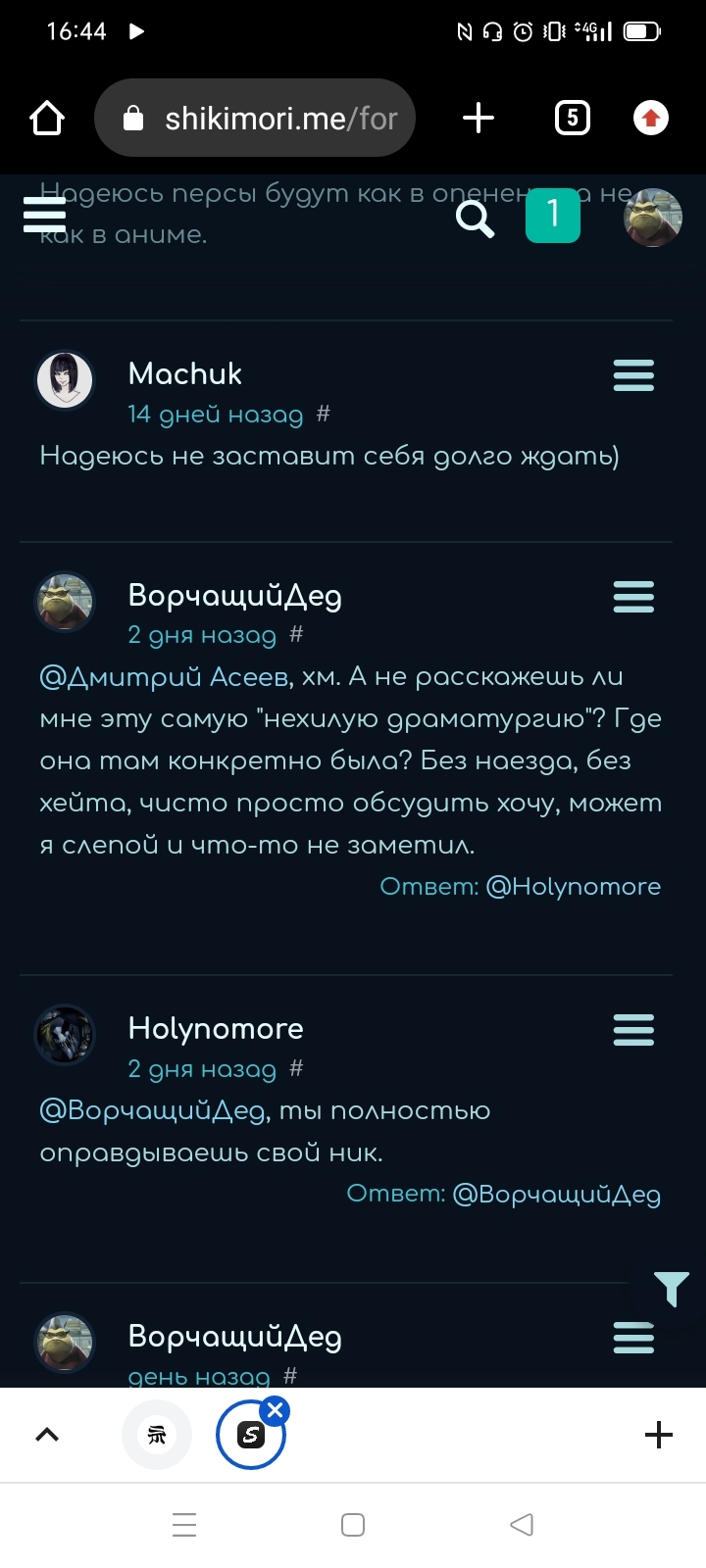
Task: Close the active Shikimori tab
Action: tap(276, 1410)
